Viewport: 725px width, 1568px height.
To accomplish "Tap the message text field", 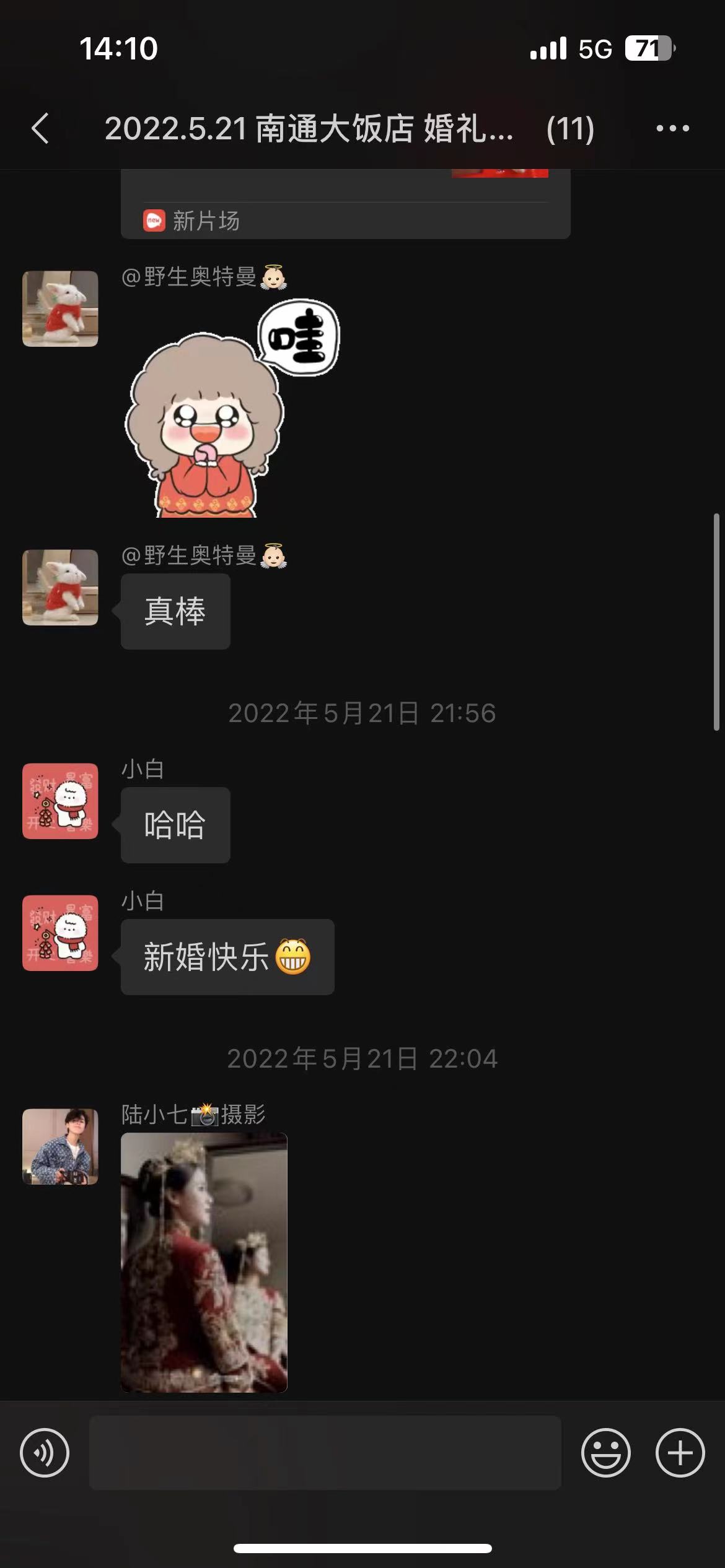I will click(325, 1453).
